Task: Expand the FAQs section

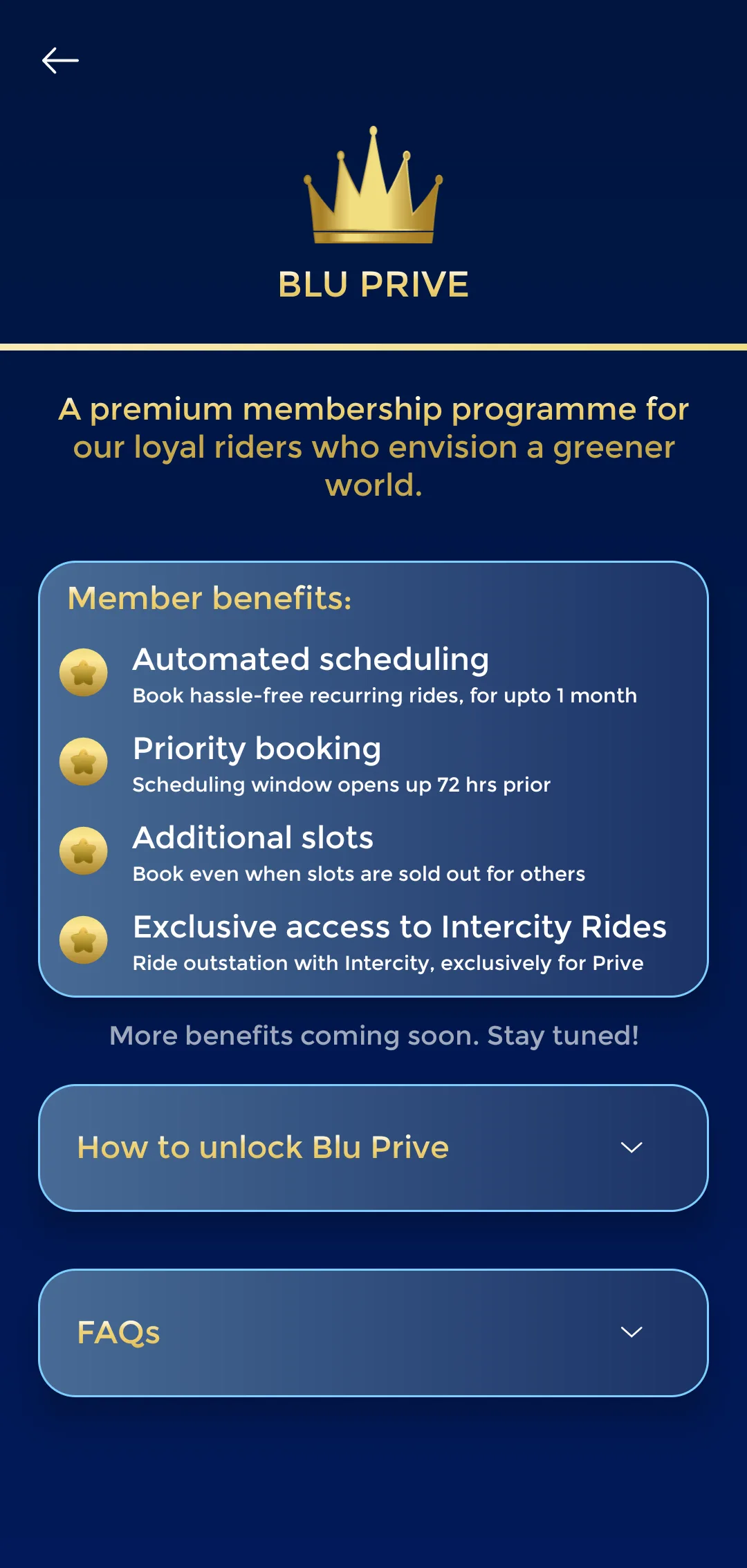Action: tap(373, 1332)
